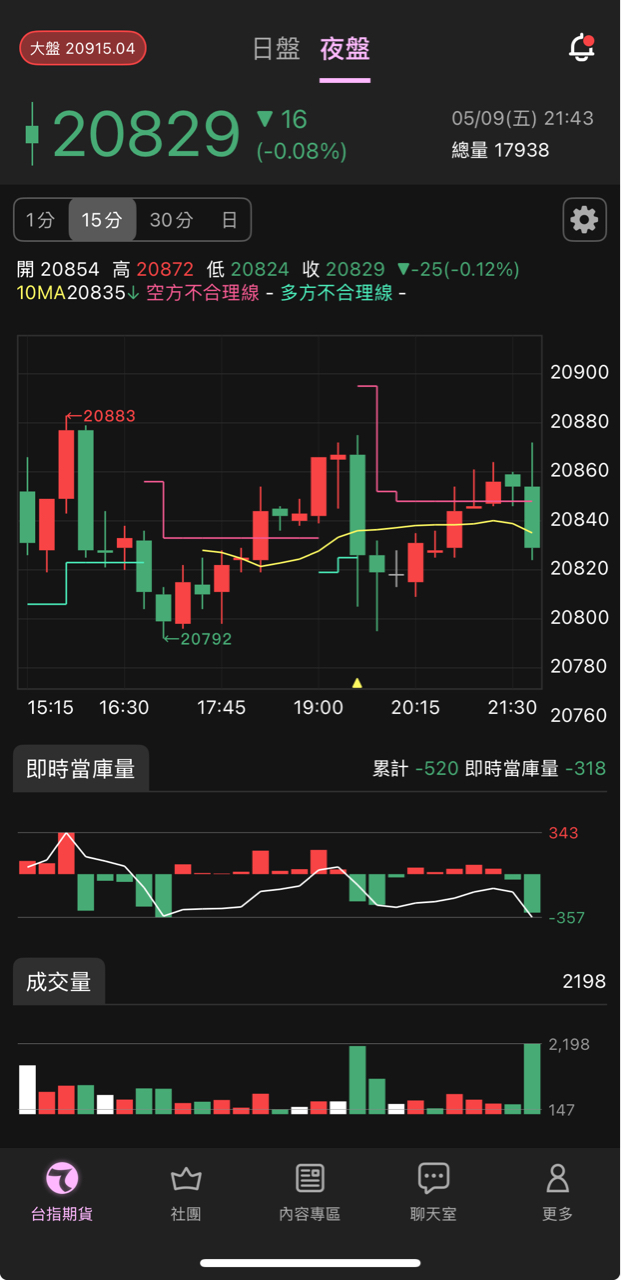This screenshot has height=1280, width=621.
Task: Change chart to 日 interval
Action: pyautogui.click(x=229, y=220)
